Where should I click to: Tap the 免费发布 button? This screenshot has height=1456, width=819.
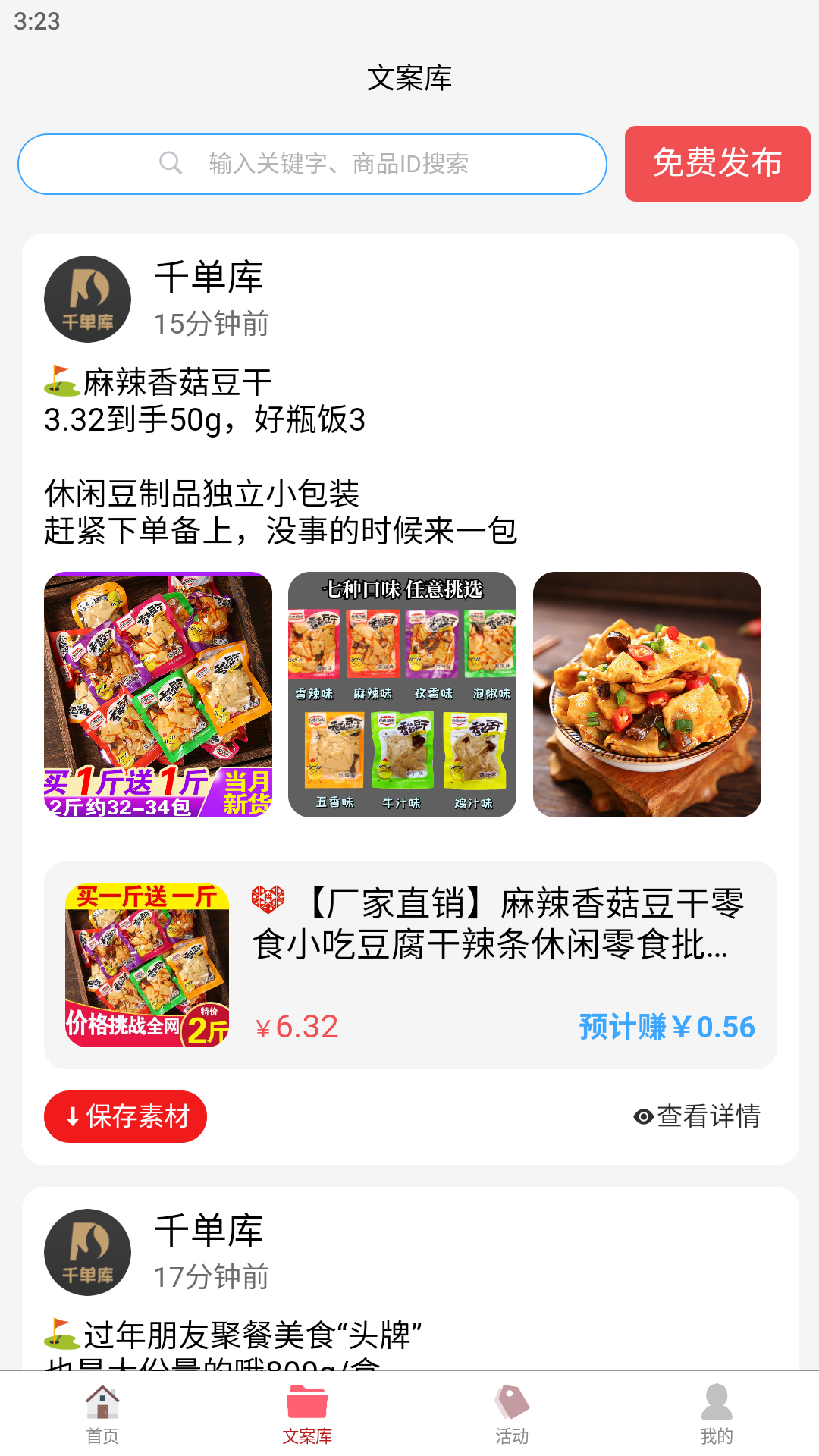[x=717, y=164]
